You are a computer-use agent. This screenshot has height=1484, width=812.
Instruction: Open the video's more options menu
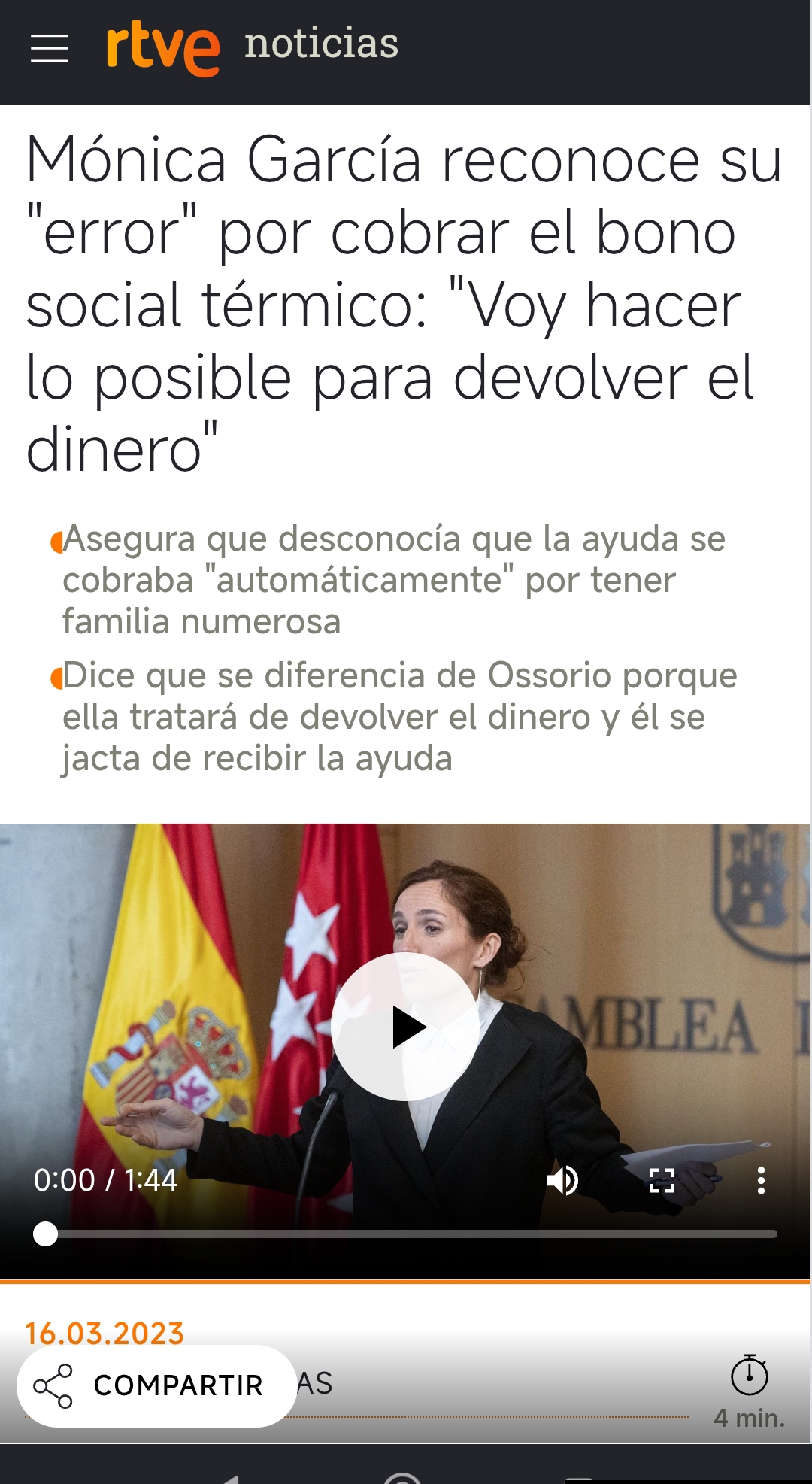761,1181
